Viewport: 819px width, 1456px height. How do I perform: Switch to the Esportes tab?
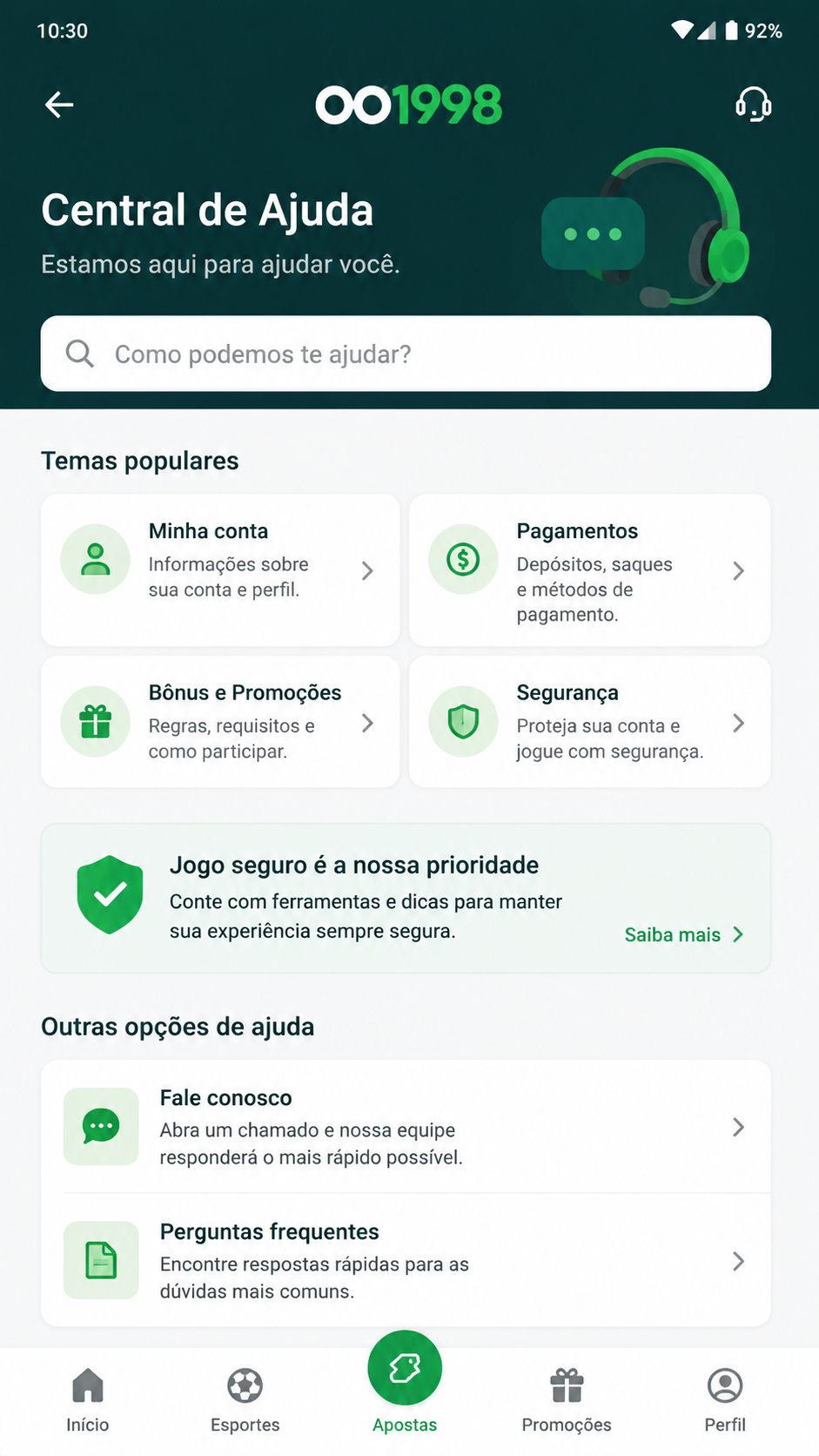[245, 1399]
